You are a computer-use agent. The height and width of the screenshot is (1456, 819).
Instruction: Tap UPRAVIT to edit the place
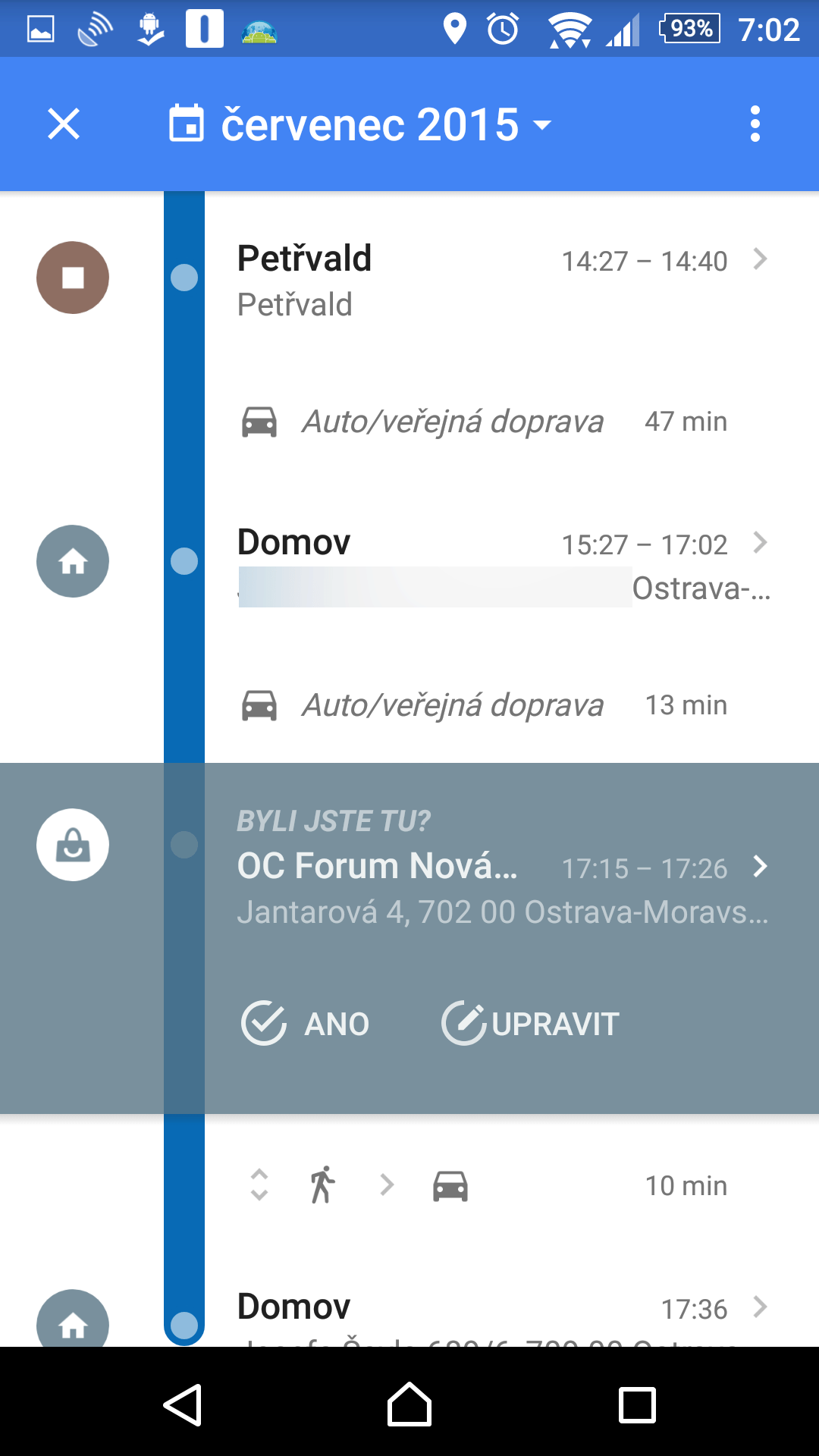point(531,1024)
